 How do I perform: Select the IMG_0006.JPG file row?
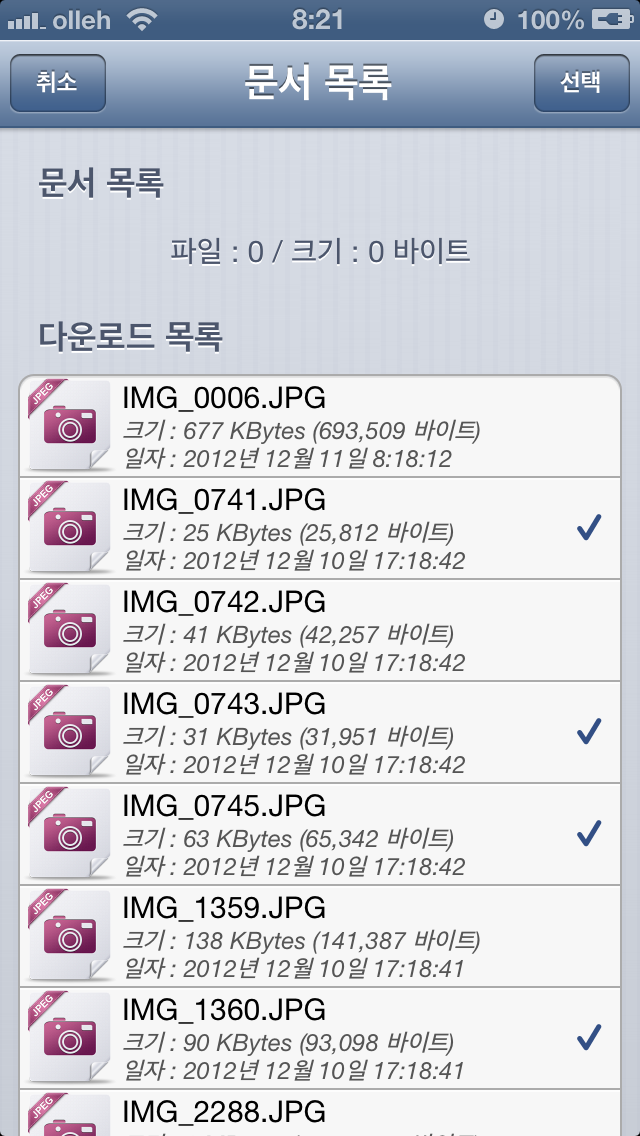[x=320, y=427]
